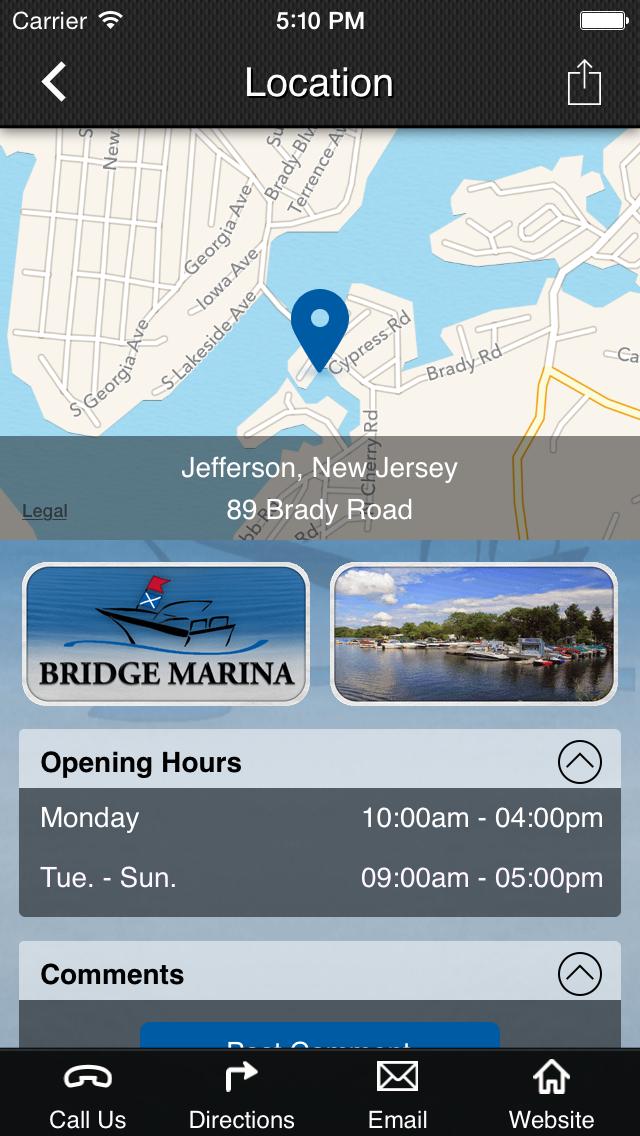Screen dimensions: 640x1136
Task: Send an Email to the marina
Action: tap(397, 1094)
